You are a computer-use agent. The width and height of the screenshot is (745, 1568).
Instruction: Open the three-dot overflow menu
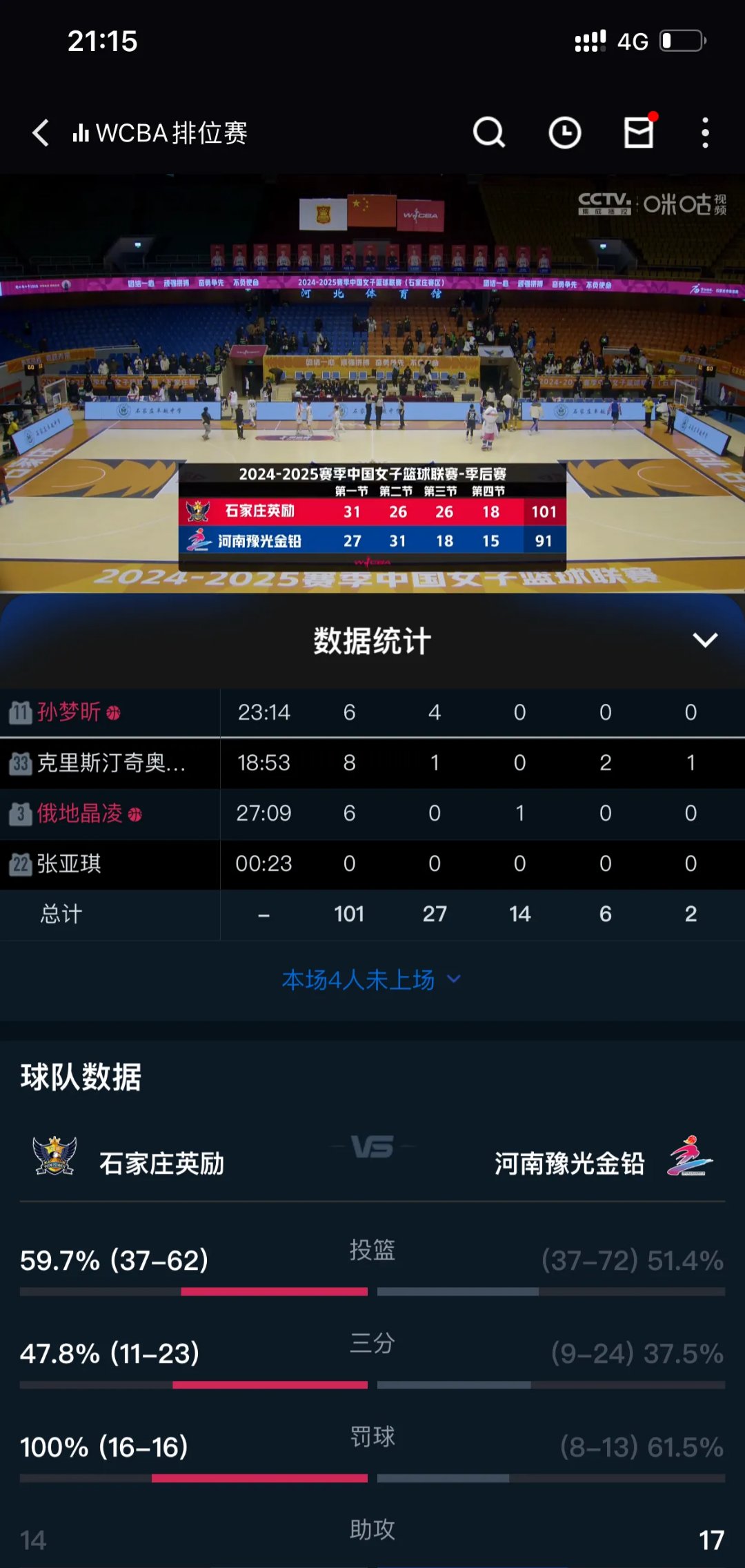(705, 133)
